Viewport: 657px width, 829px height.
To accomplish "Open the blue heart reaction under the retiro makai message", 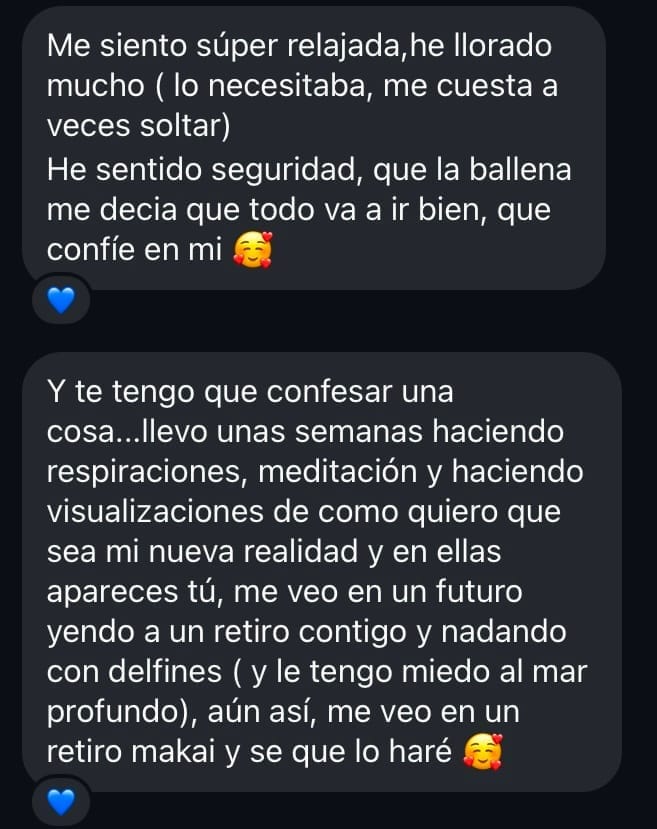I will (x=62, y=801).
